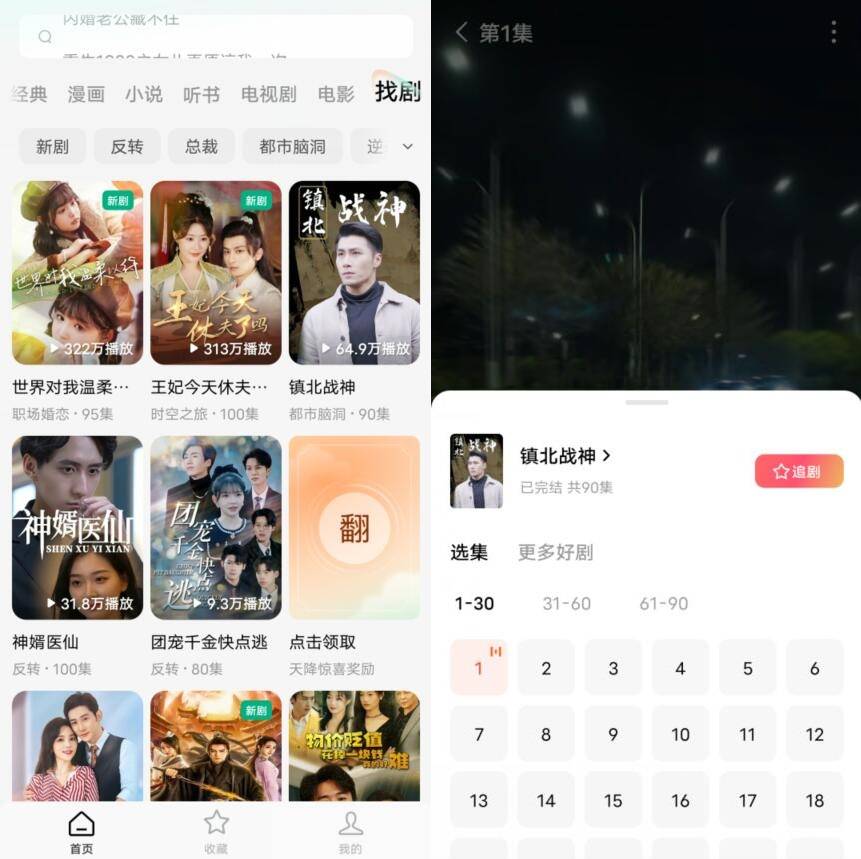Image resolution: width=861 pixels, height=859 pixels.
Task: Follow the series with 追剧 button
Action: coord(798,471)
